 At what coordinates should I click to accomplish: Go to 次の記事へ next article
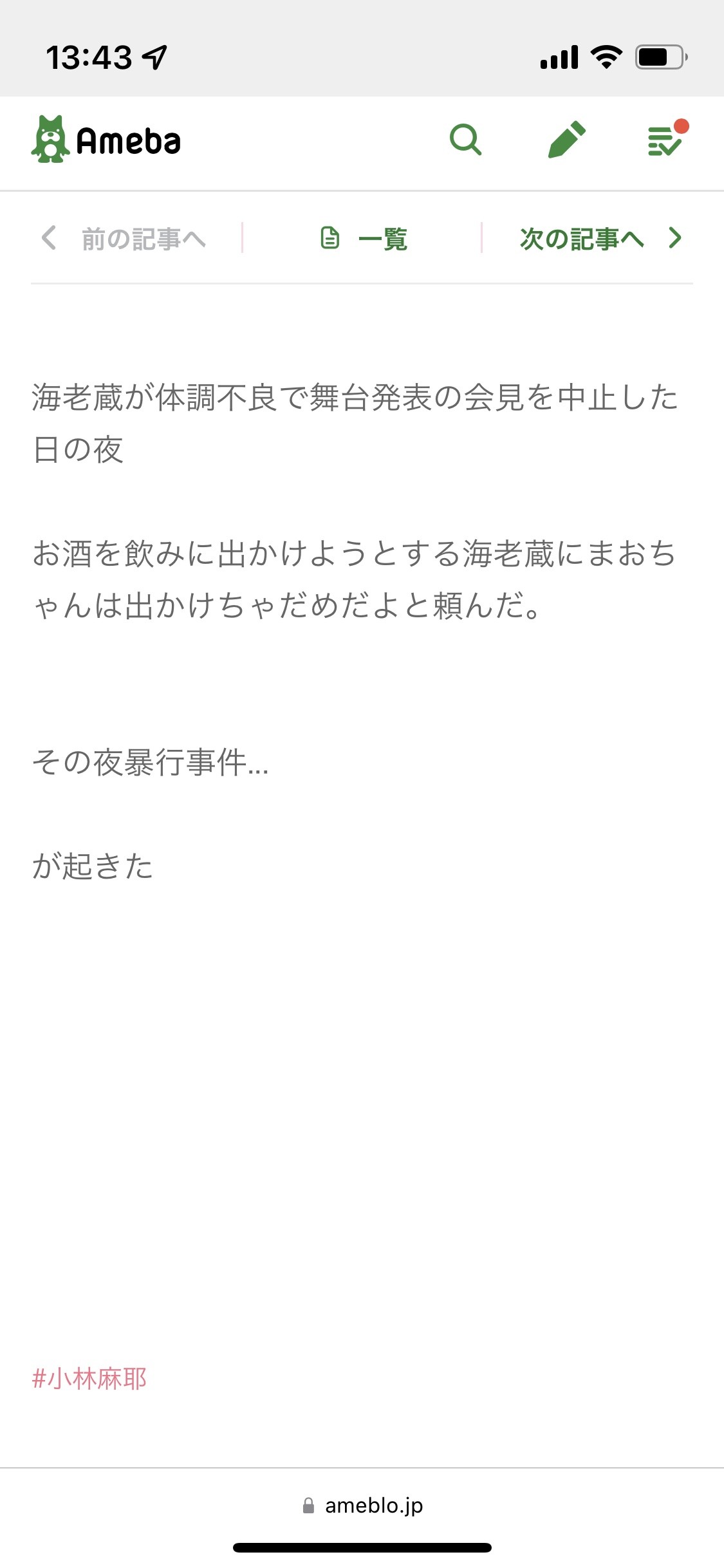tap(599, 239)
